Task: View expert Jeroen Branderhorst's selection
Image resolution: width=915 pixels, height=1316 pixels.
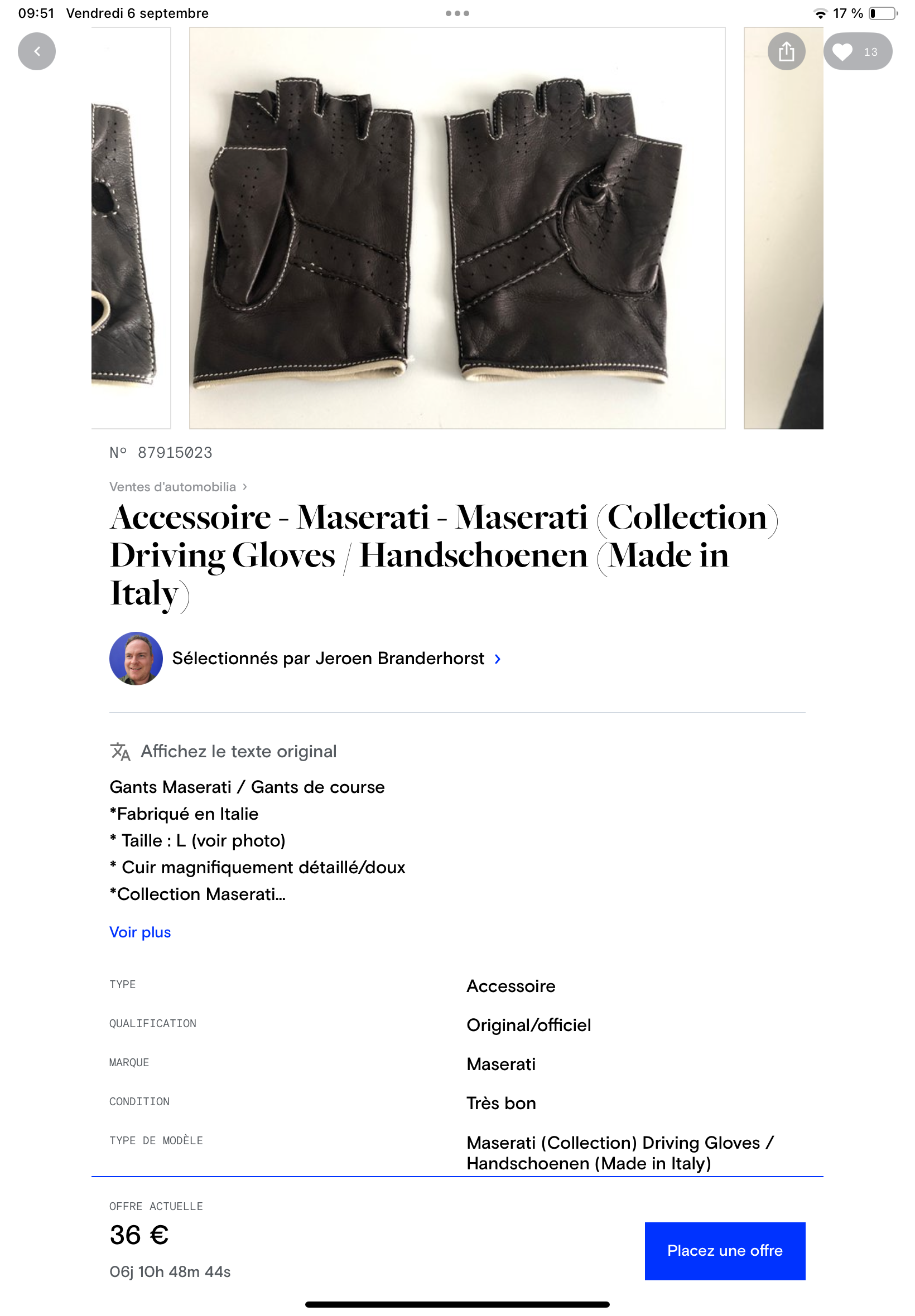Action: (328, 659)
